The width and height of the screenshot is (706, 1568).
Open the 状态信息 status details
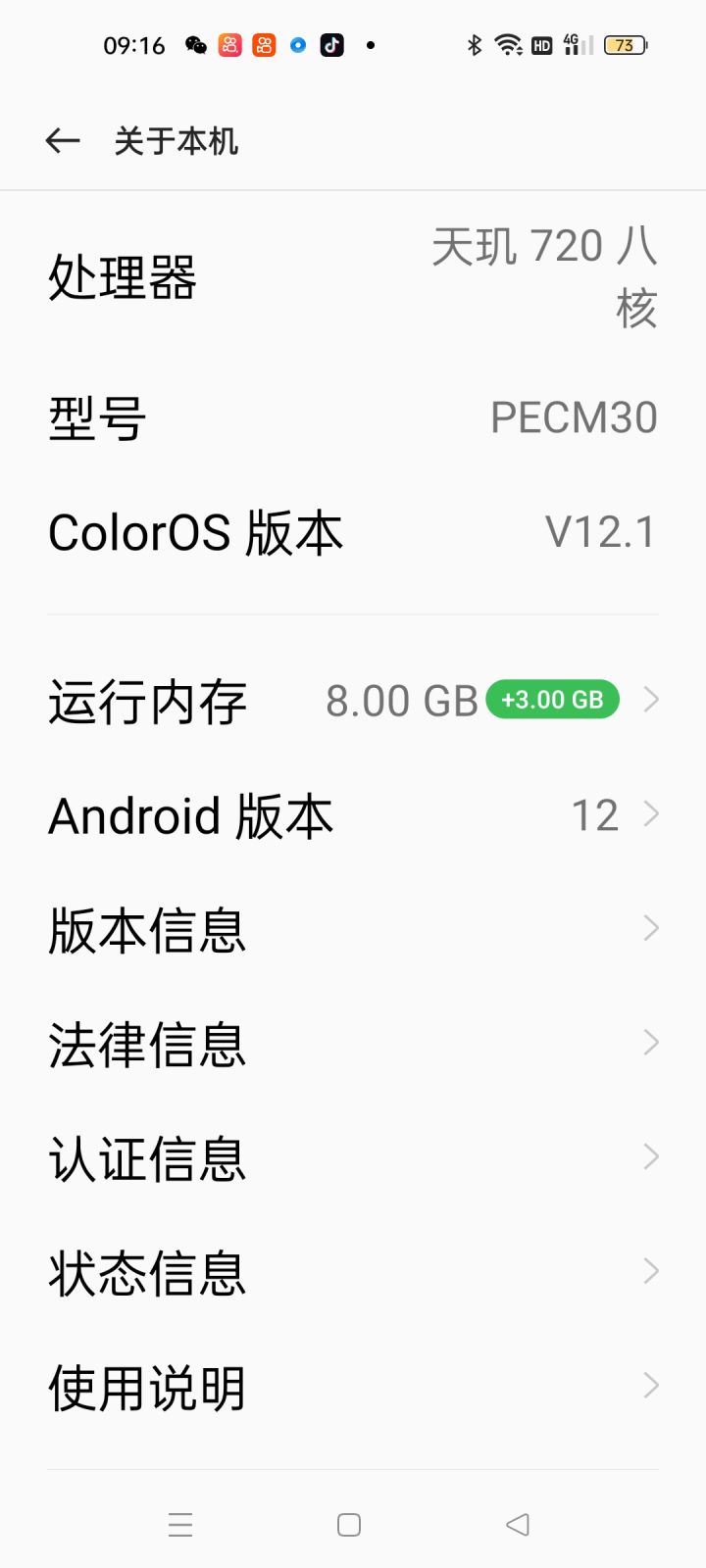click(353, 1270)
